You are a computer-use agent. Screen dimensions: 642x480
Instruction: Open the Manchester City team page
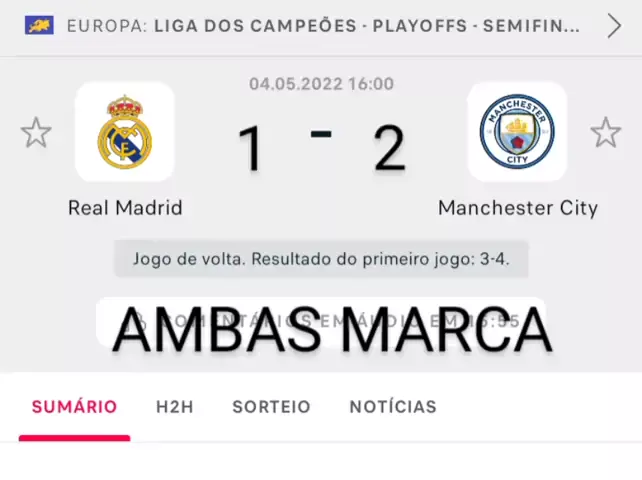tap(517, 132)
